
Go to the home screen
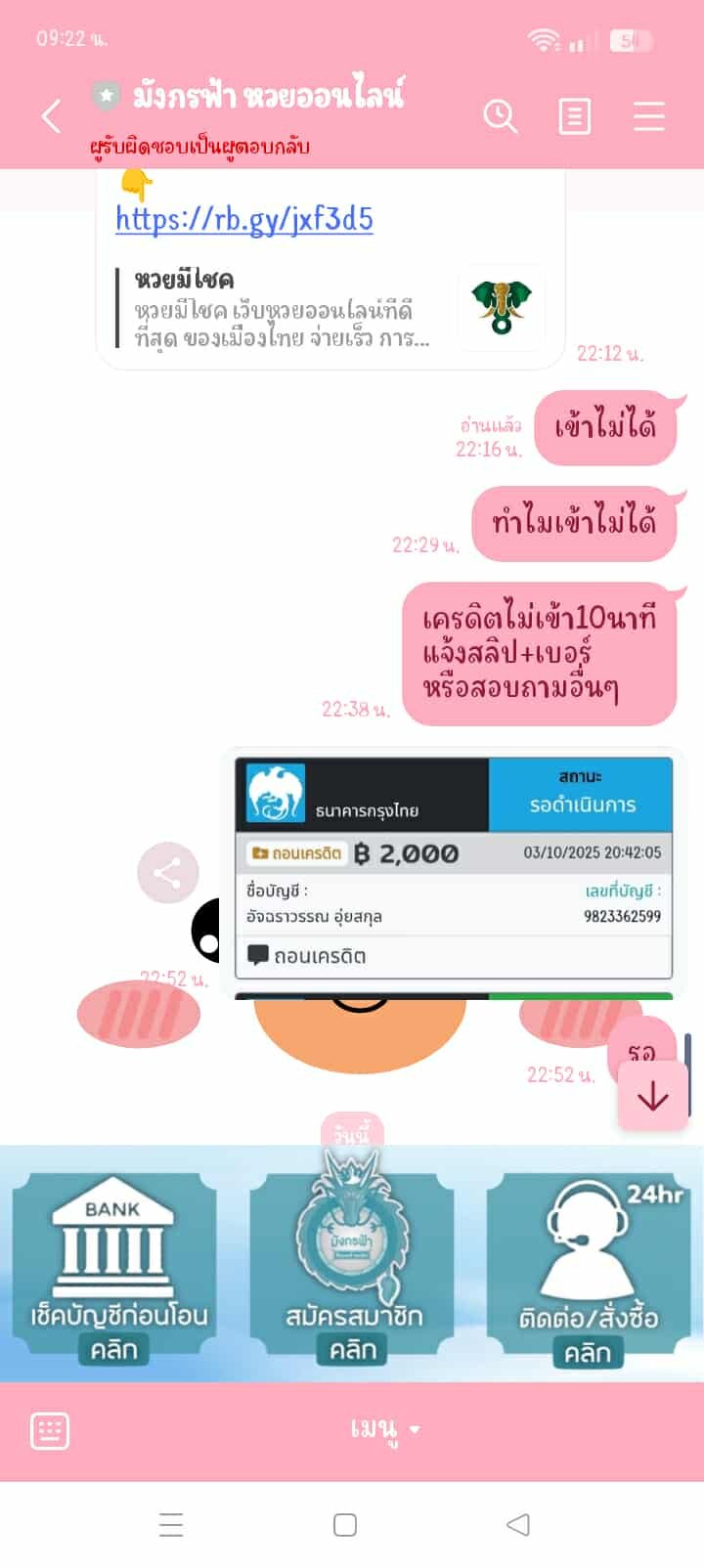point(344,1525)
